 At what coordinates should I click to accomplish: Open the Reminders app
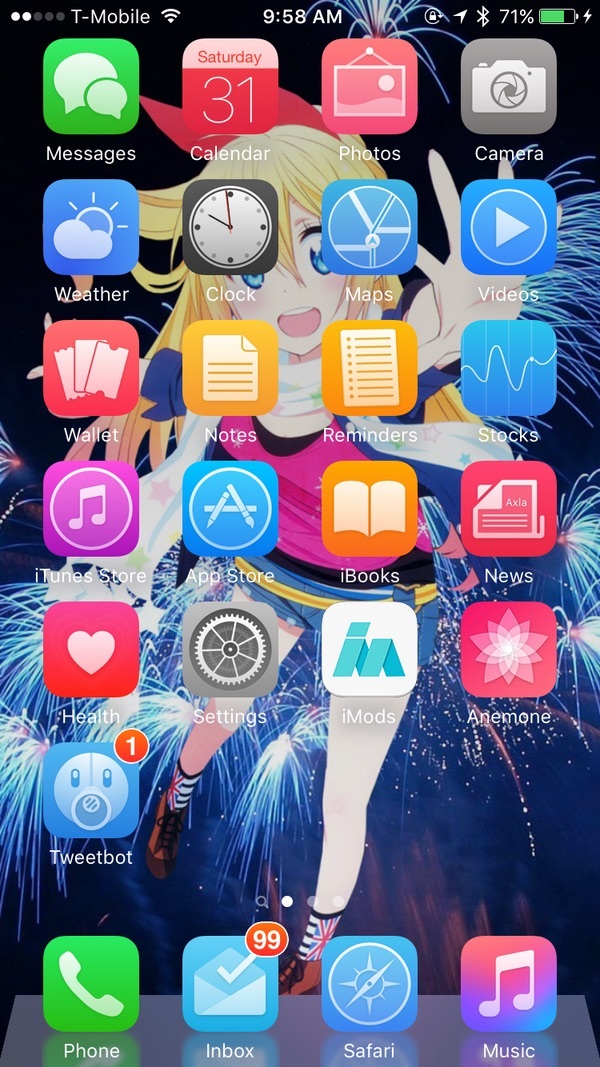point(369,369)
